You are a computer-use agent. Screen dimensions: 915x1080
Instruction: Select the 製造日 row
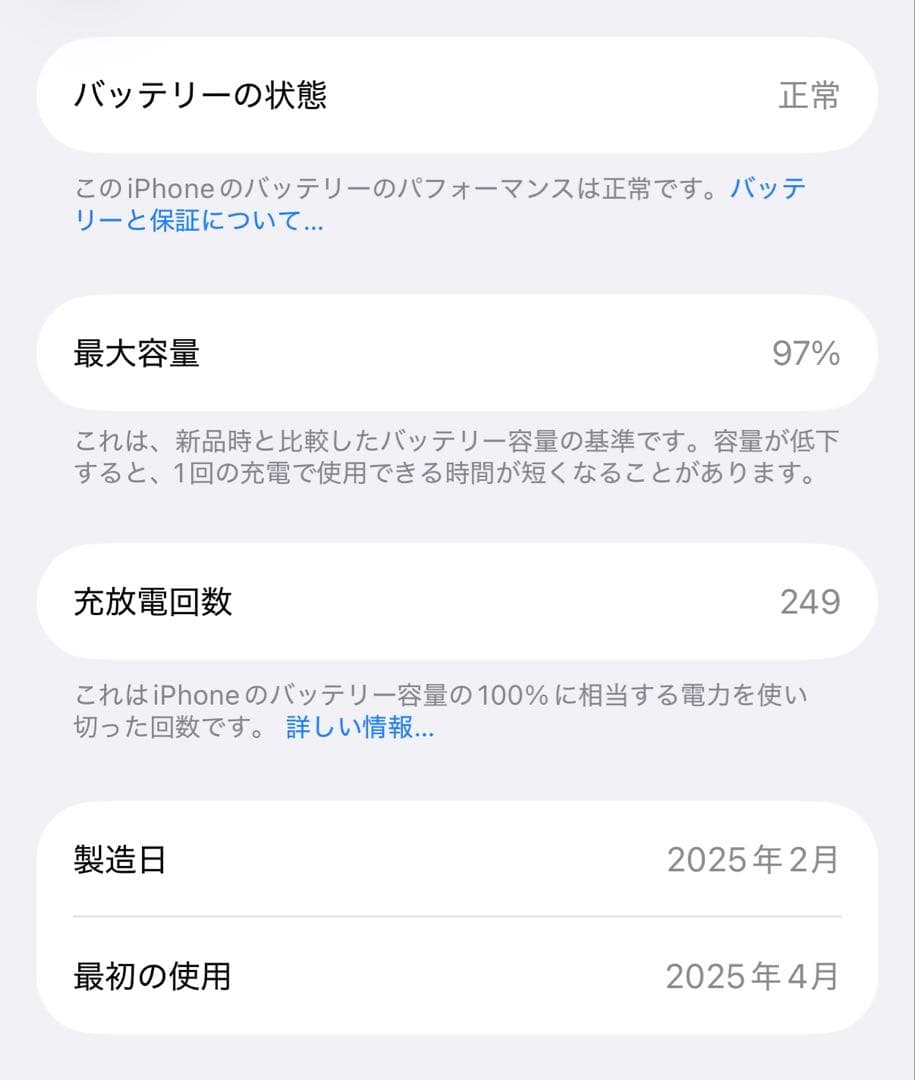(115, 859)
